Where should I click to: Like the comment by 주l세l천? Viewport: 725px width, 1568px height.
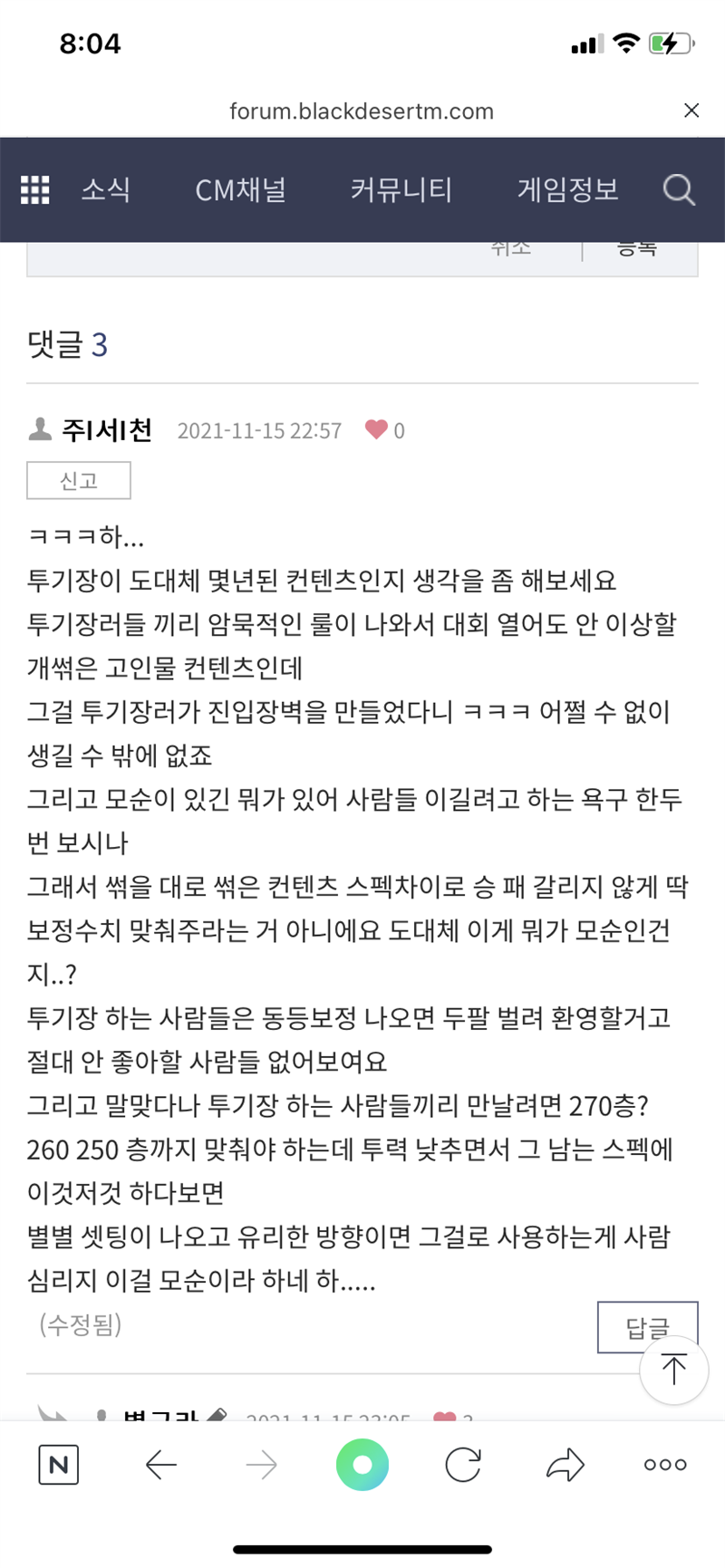(x=376, y=429)
